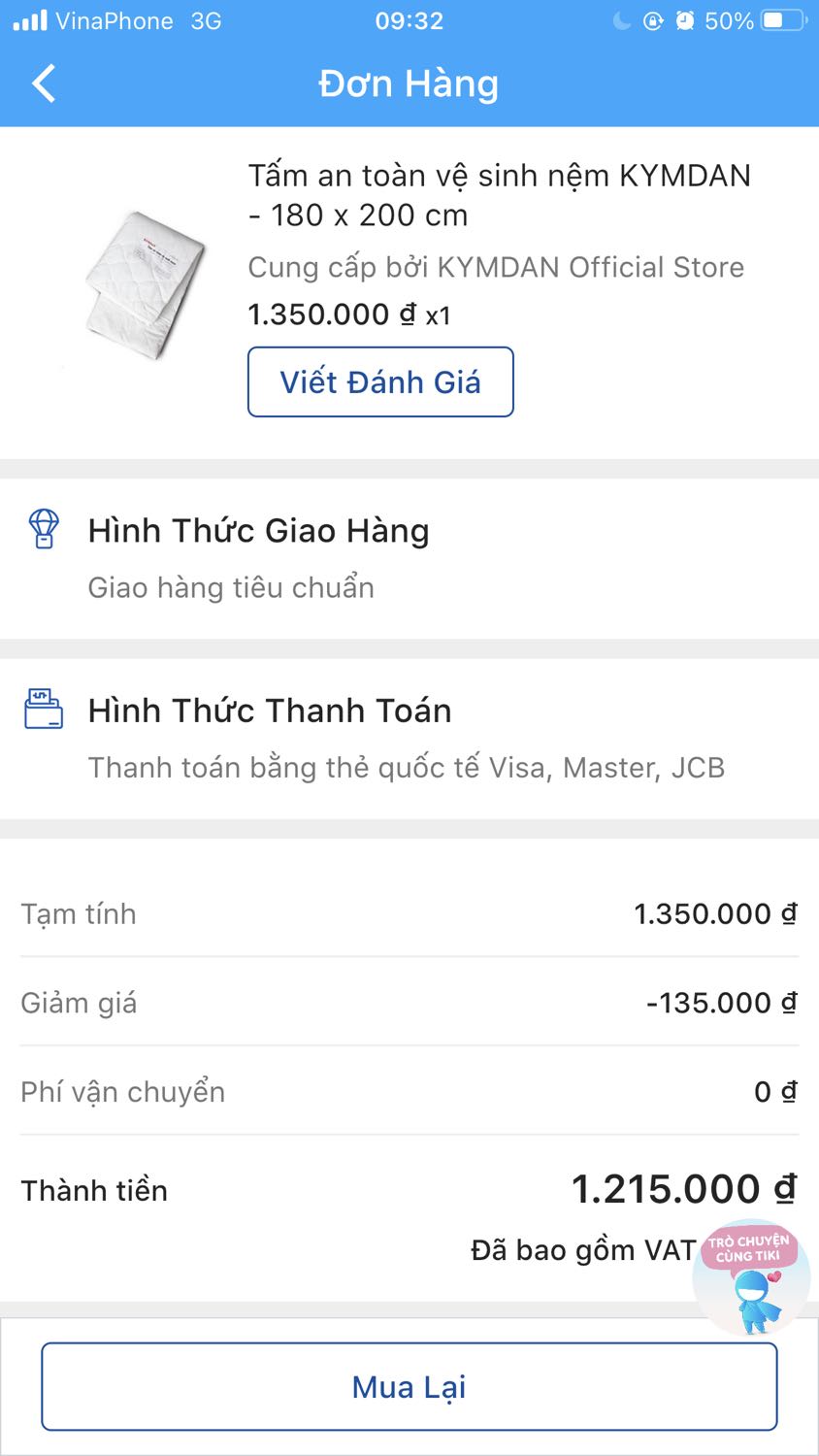Click the back arrow to leave Đơn Hàng
This screenshot has width=819, height=1456.
coord(43,83)
